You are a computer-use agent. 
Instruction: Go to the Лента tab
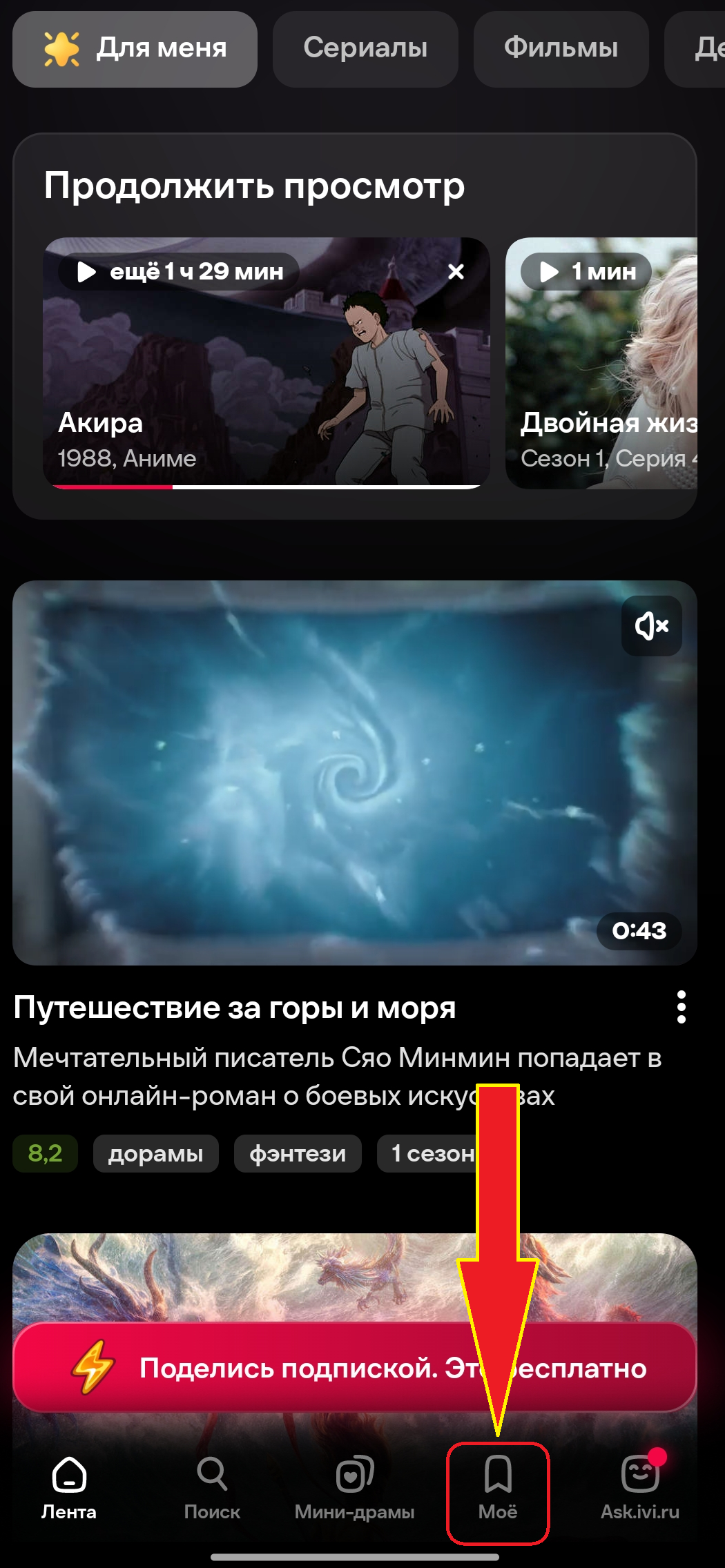pyautogui.click(x=69, y=1487)
